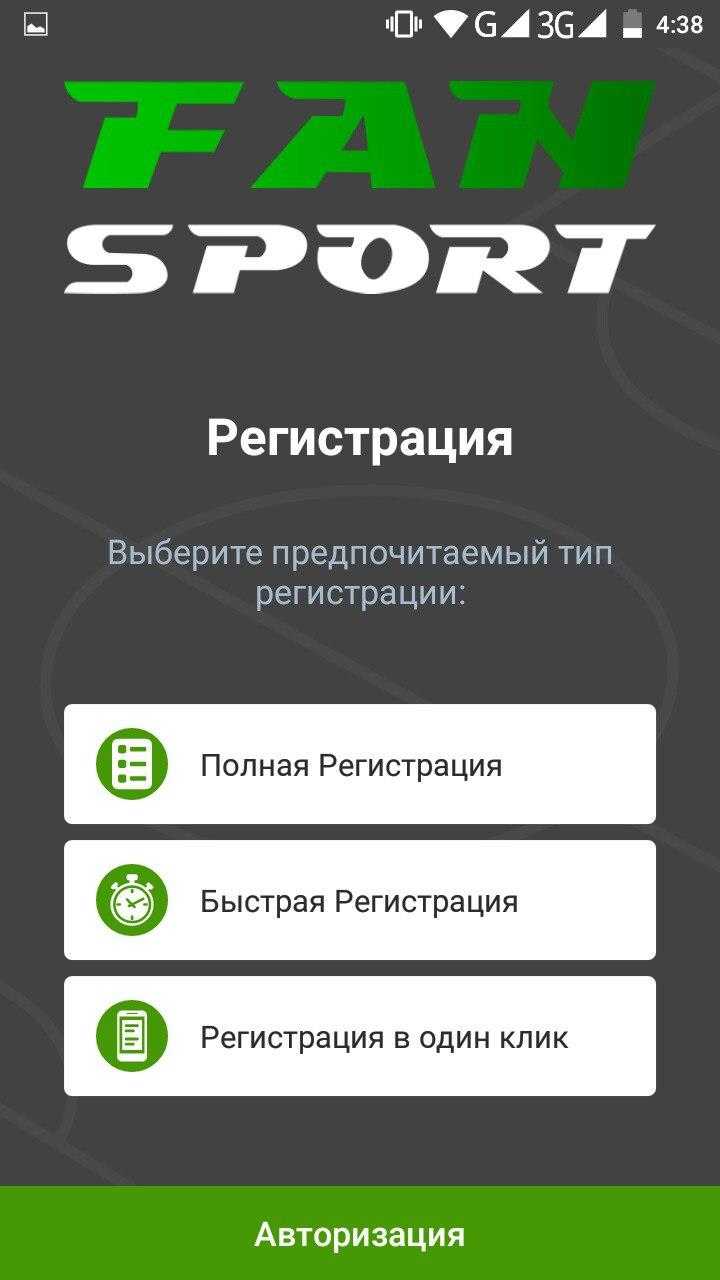Viewport: 720px width, 1280px height.
Task: Open Регистрация в один клик
Action: 360,1037
